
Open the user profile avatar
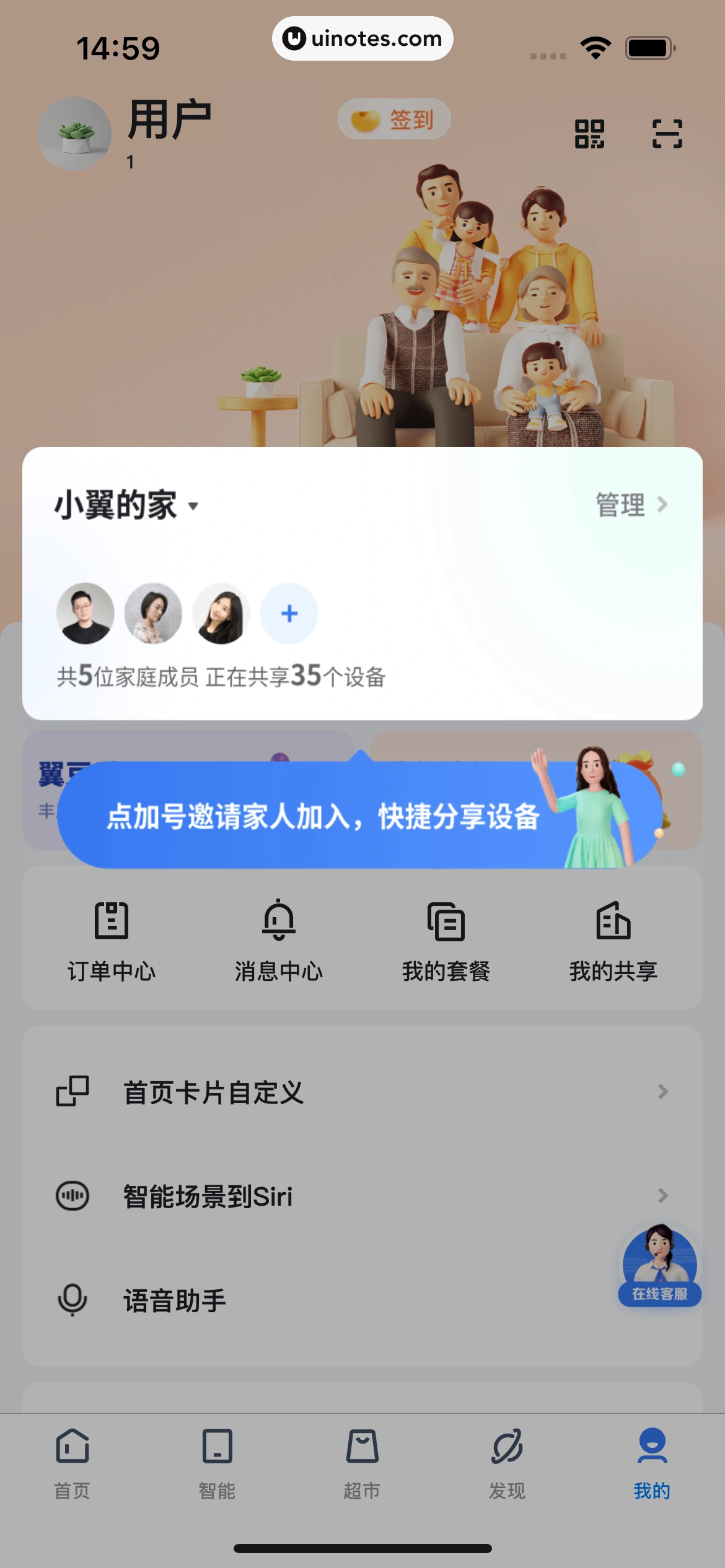pyautogui.click(x=75, y=134)
